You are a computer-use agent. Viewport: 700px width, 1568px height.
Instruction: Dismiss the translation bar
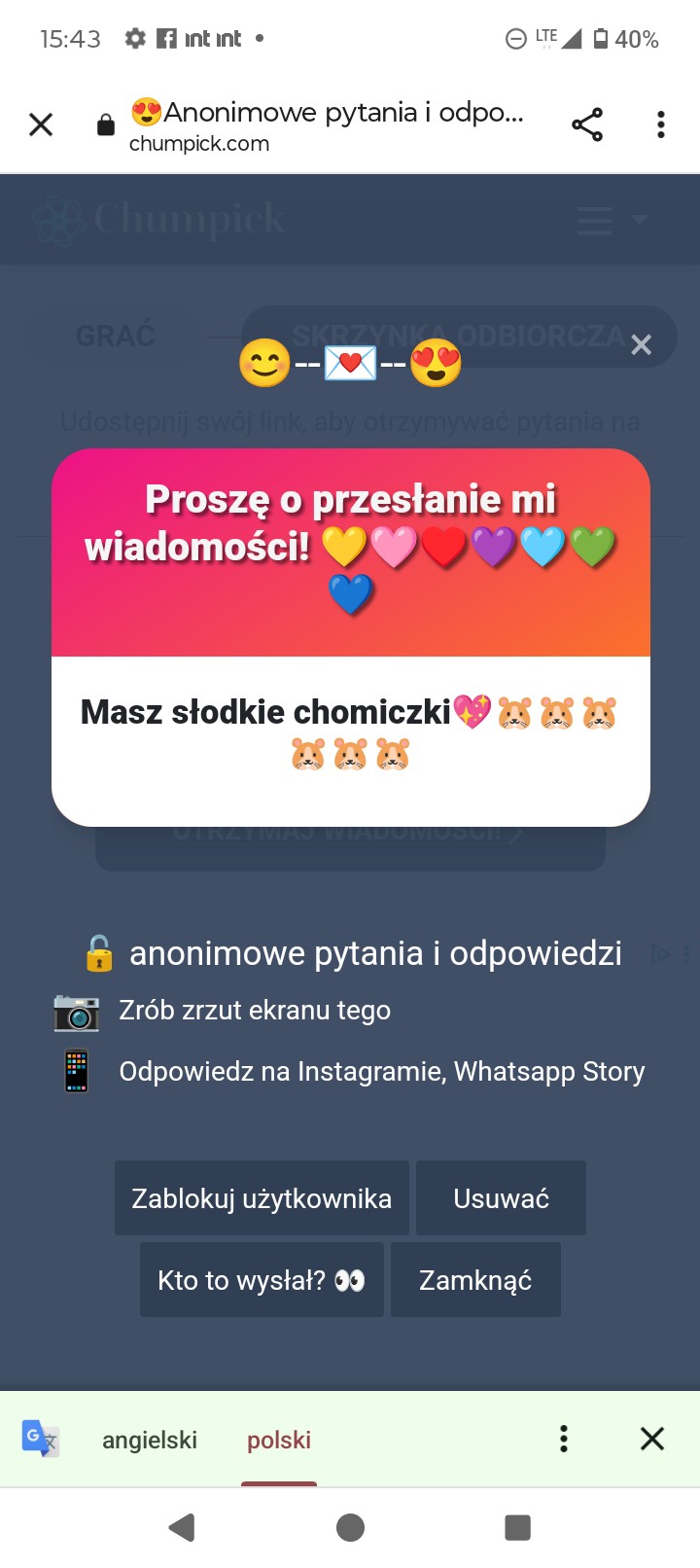[652, 1439]
